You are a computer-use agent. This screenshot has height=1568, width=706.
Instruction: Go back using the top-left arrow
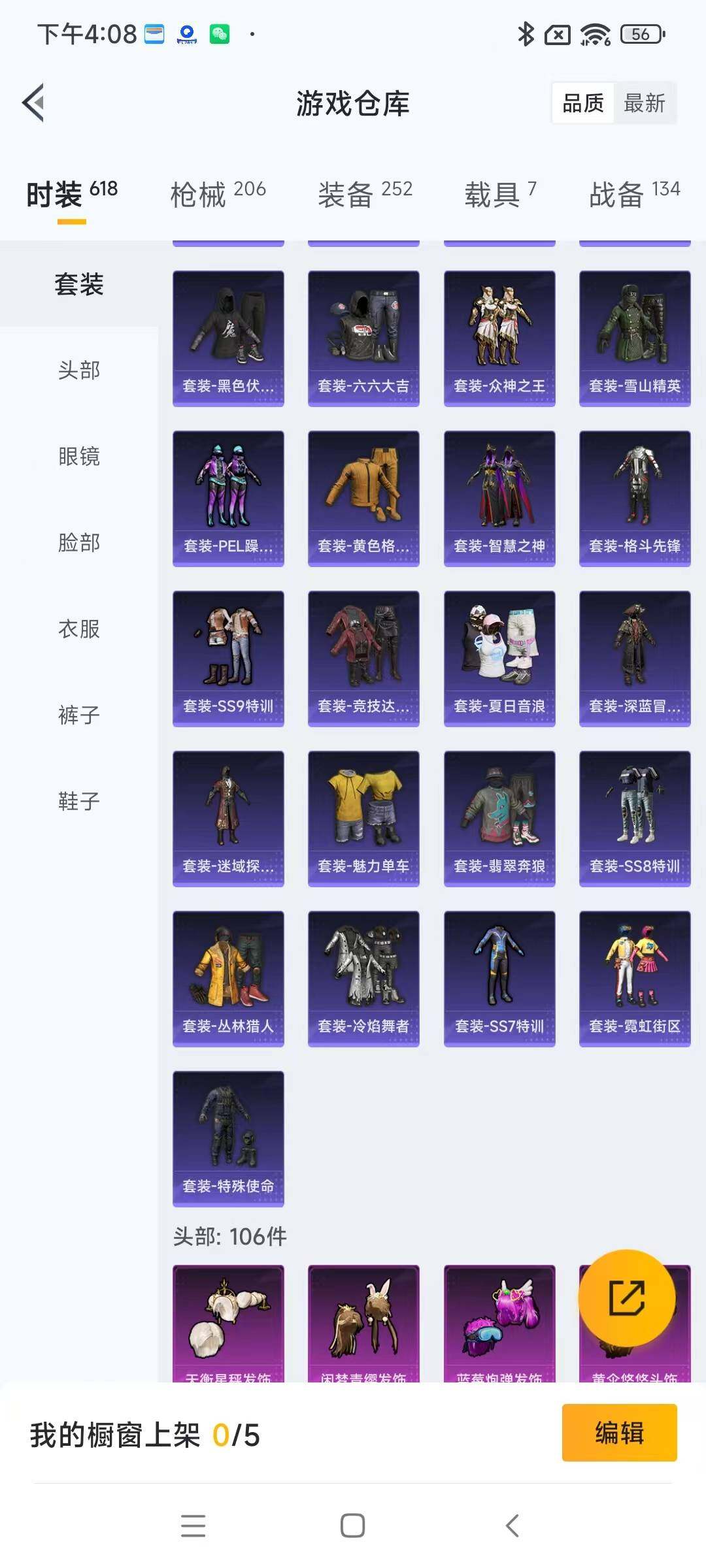coord(34,103)
